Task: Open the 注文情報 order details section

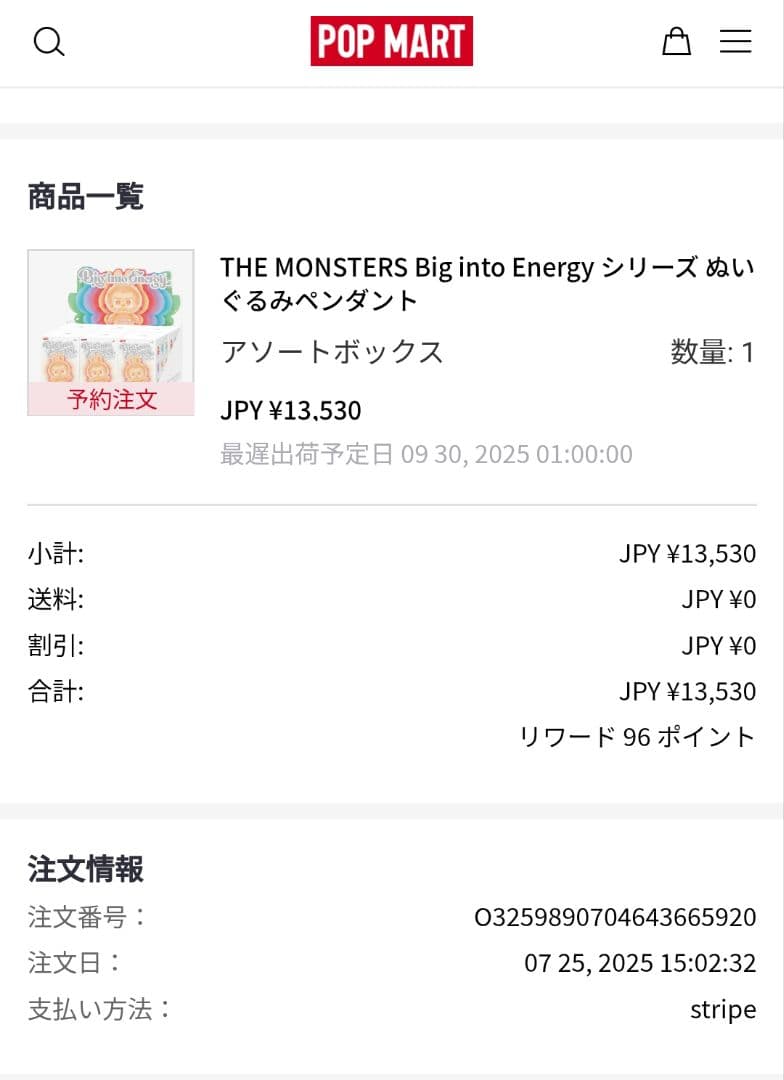Action: 85,870
